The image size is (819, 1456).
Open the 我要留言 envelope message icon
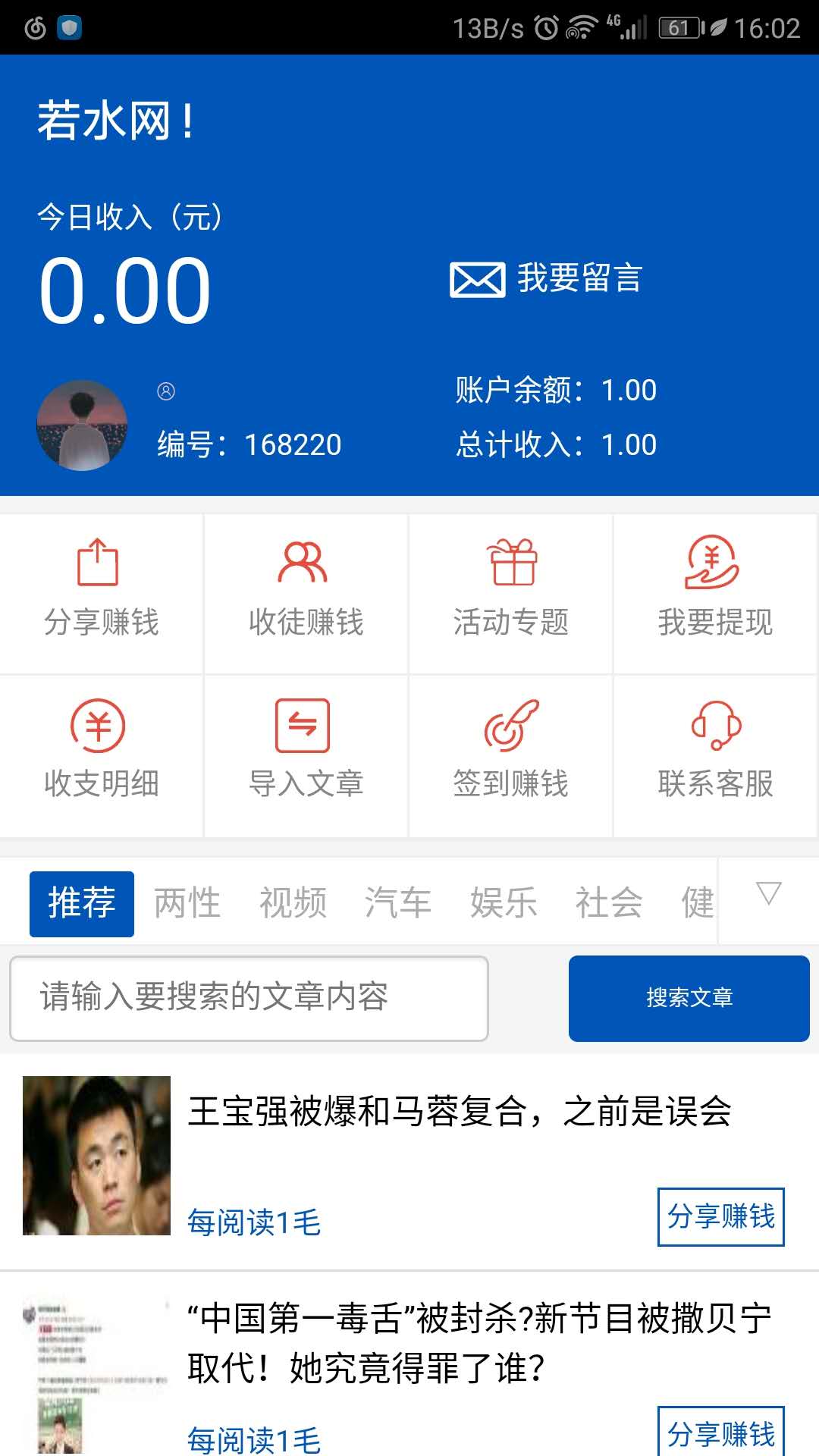click(x=476, y=279)
